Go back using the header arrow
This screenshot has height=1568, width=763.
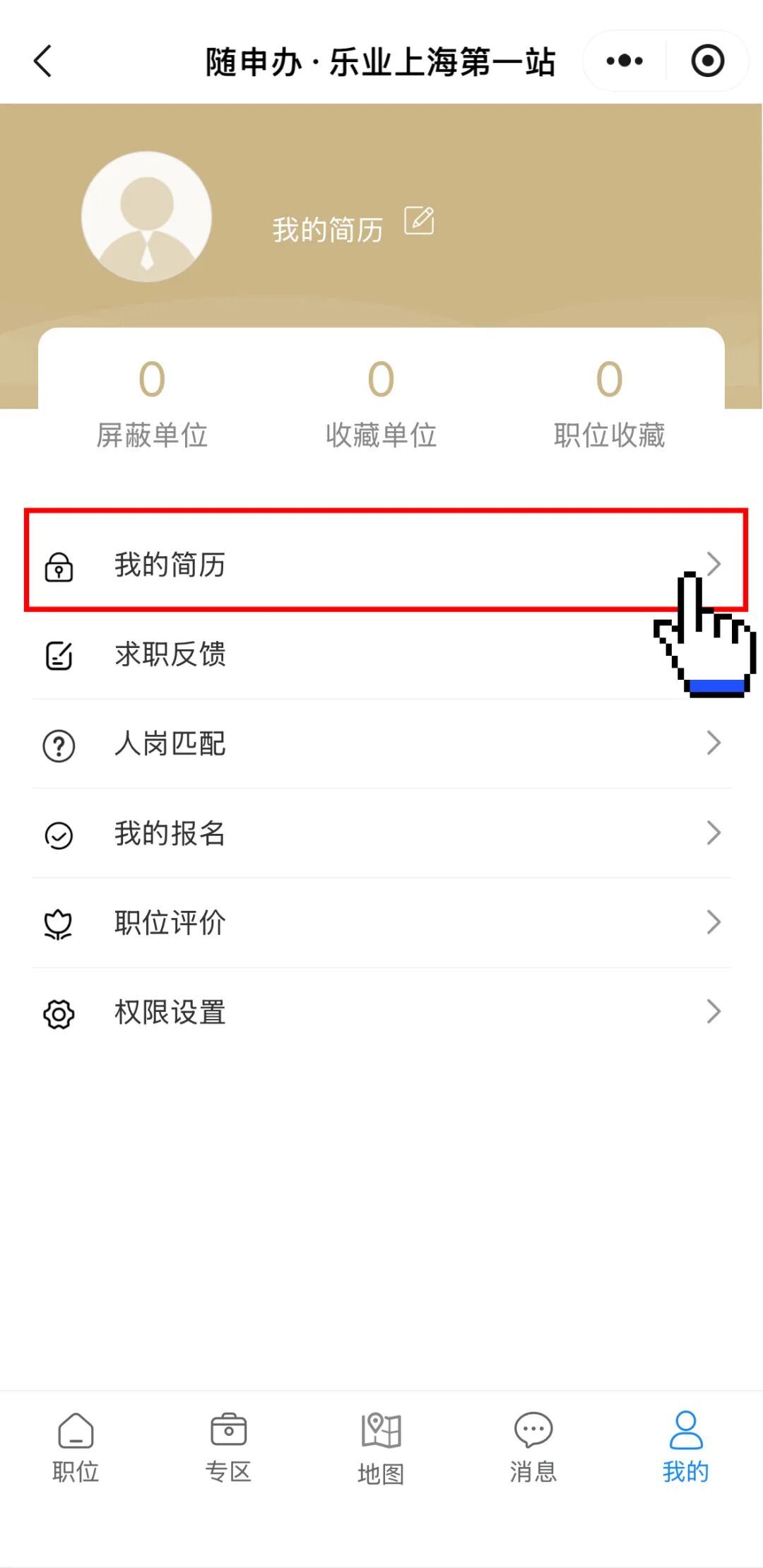43,61
